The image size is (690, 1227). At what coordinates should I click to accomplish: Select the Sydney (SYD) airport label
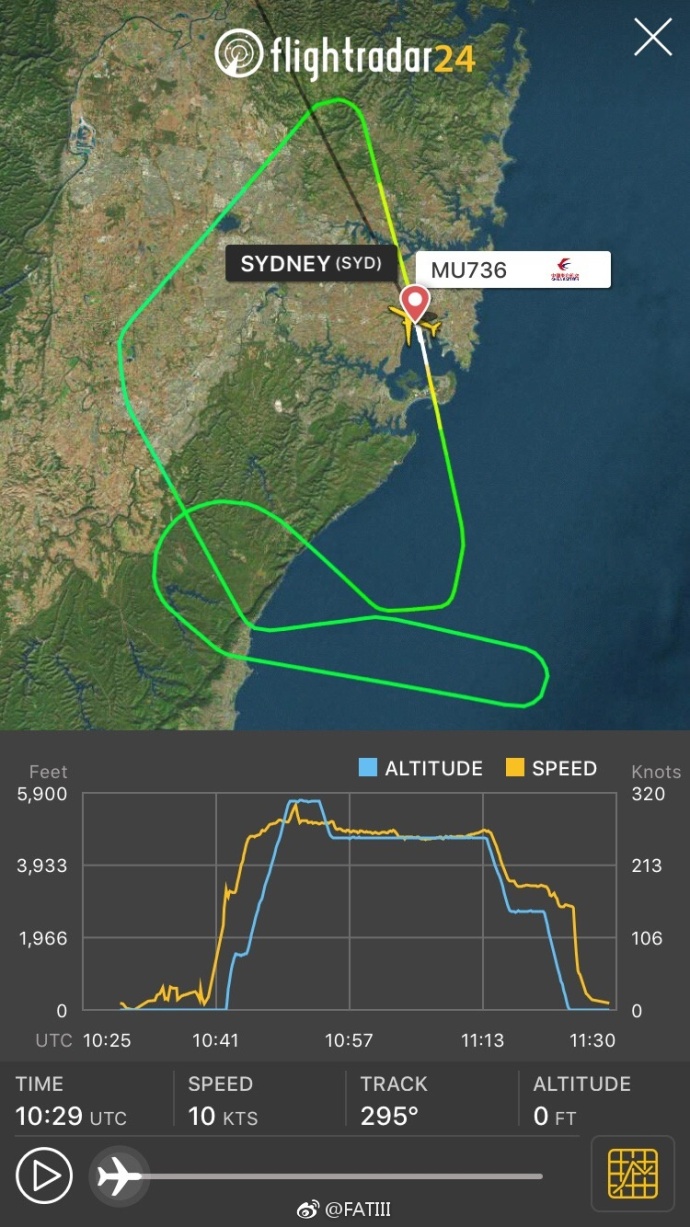click(x=311, y=264)
